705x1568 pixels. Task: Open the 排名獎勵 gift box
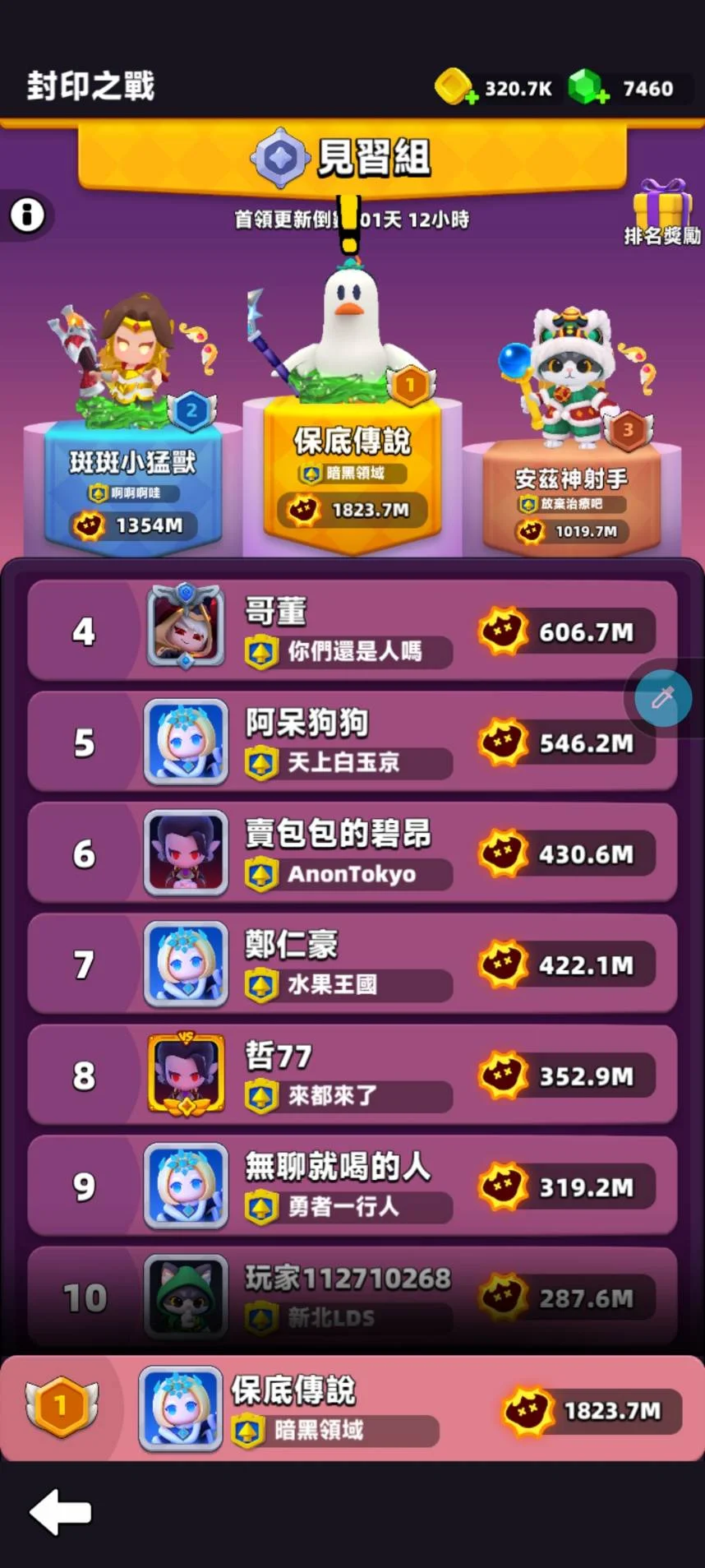click(x=662, y=214)
